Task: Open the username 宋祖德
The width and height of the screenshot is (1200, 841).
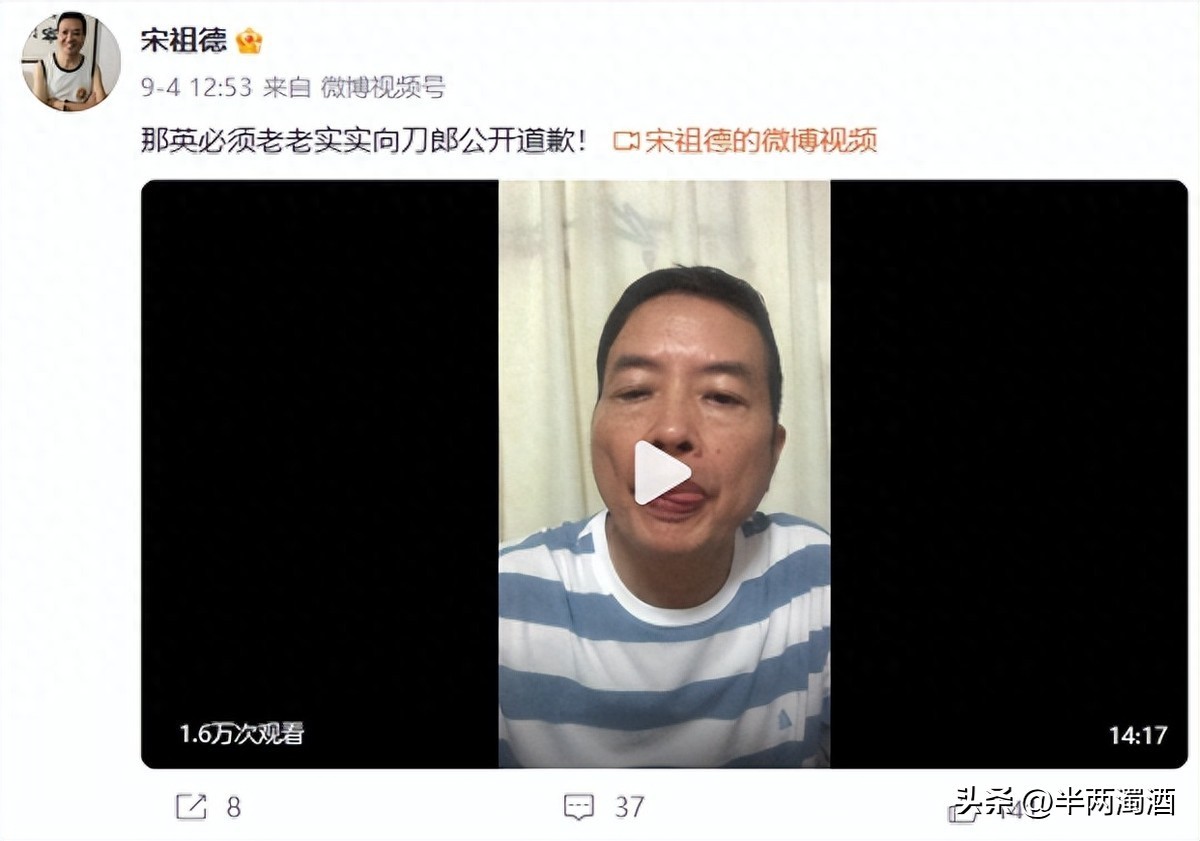Action: tap(183, 41)
